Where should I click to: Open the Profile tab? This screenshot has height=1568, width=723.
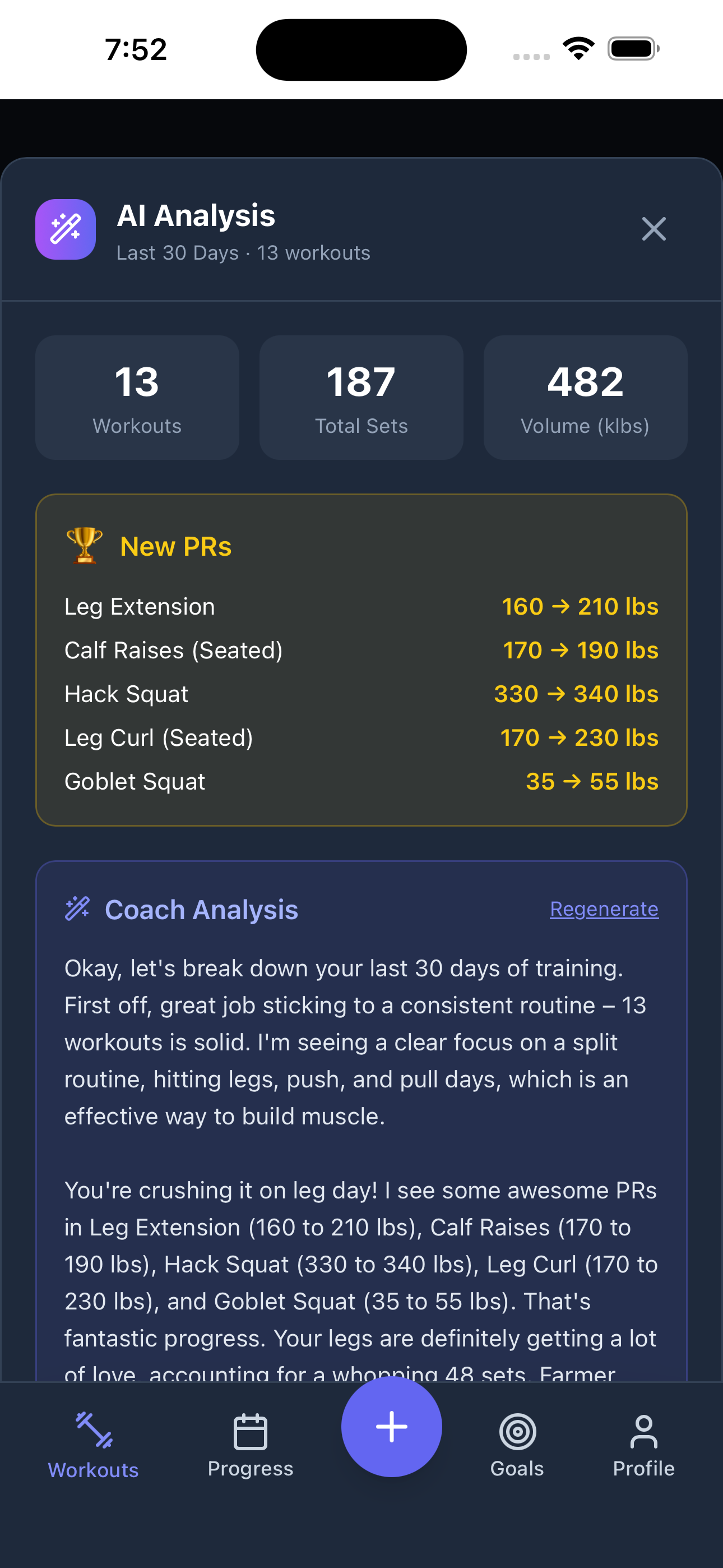pos(643,1446)
